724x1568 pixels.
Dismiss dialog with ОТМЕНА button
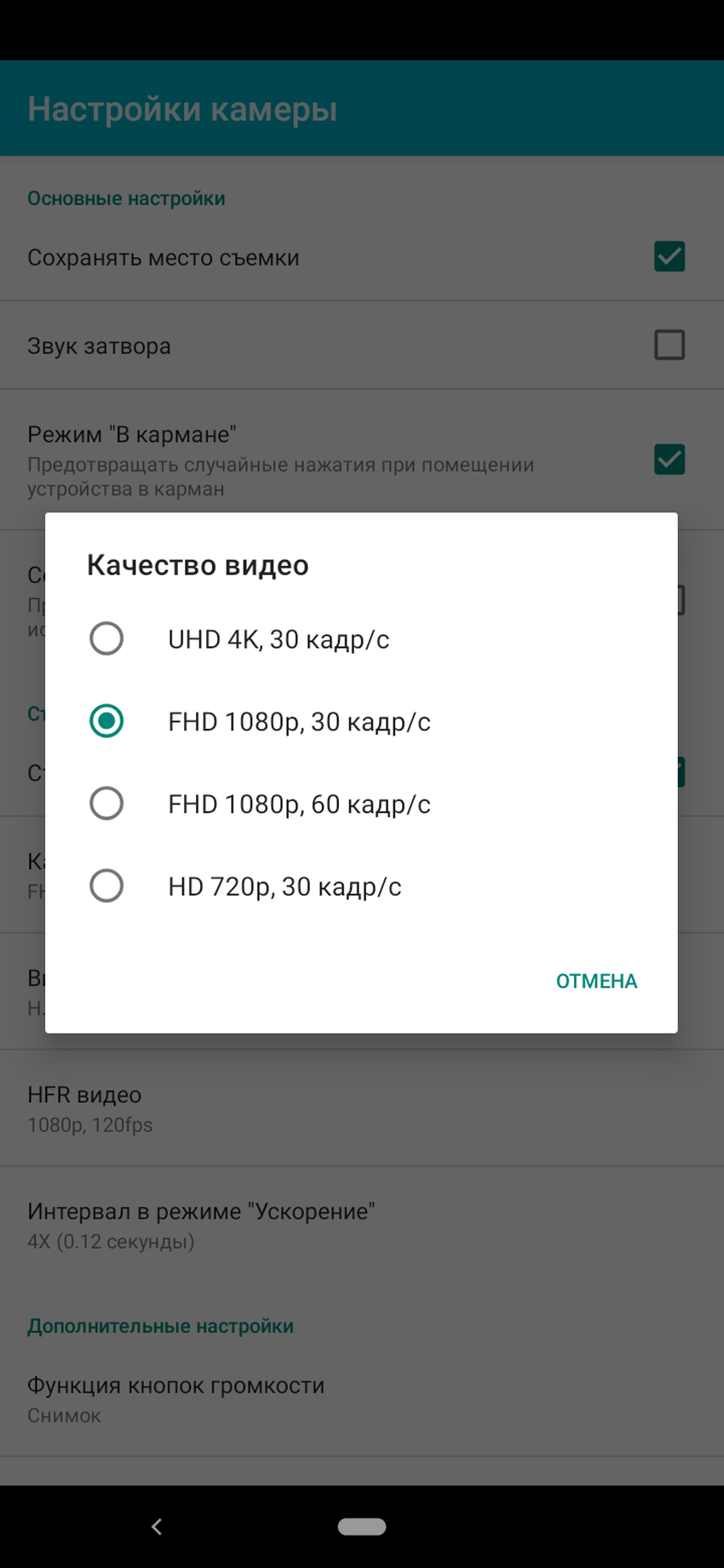[596, 981]
